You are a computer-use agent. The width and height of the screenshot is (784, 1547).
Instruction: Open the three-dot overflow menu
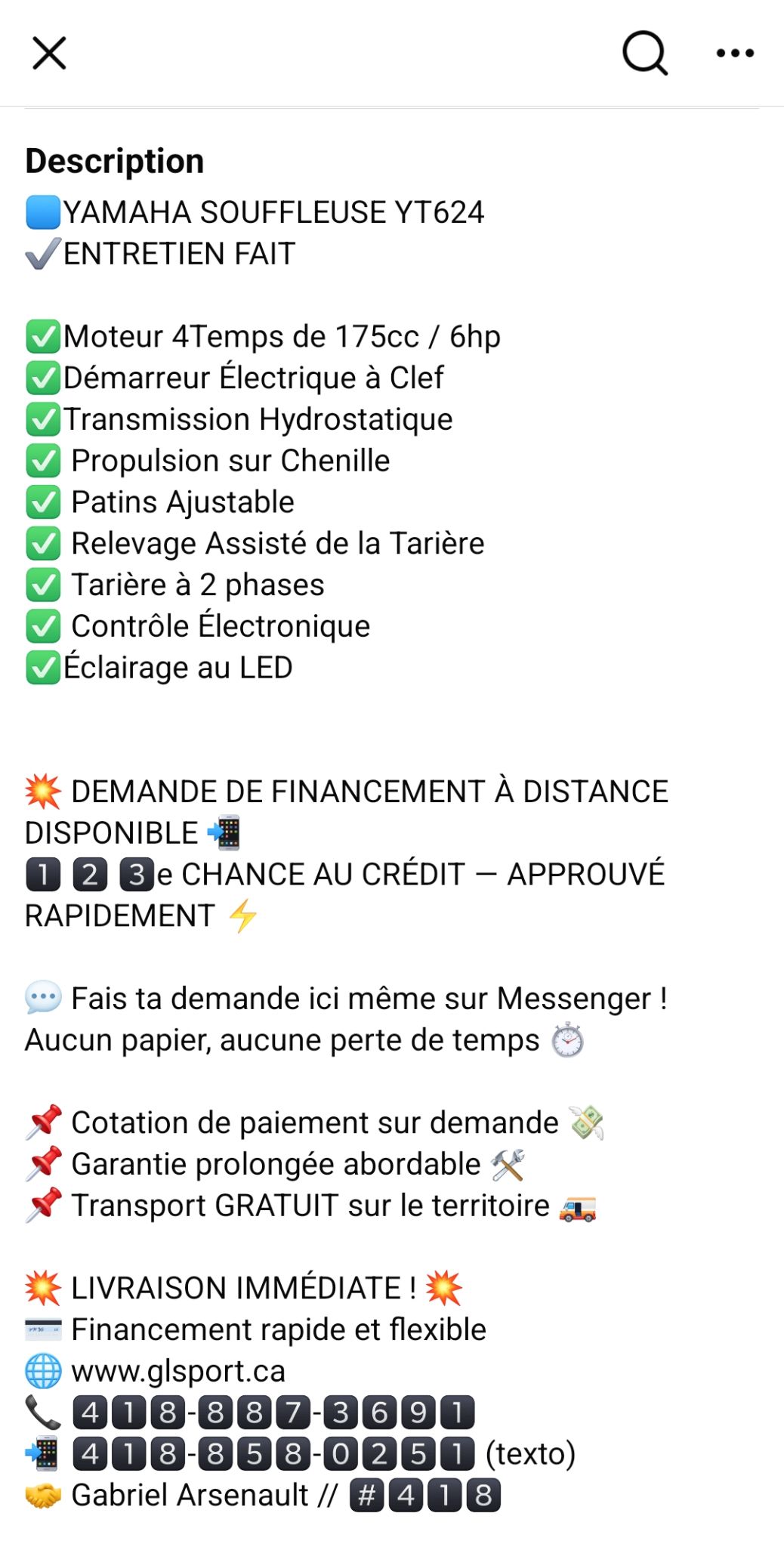point(735,53)
